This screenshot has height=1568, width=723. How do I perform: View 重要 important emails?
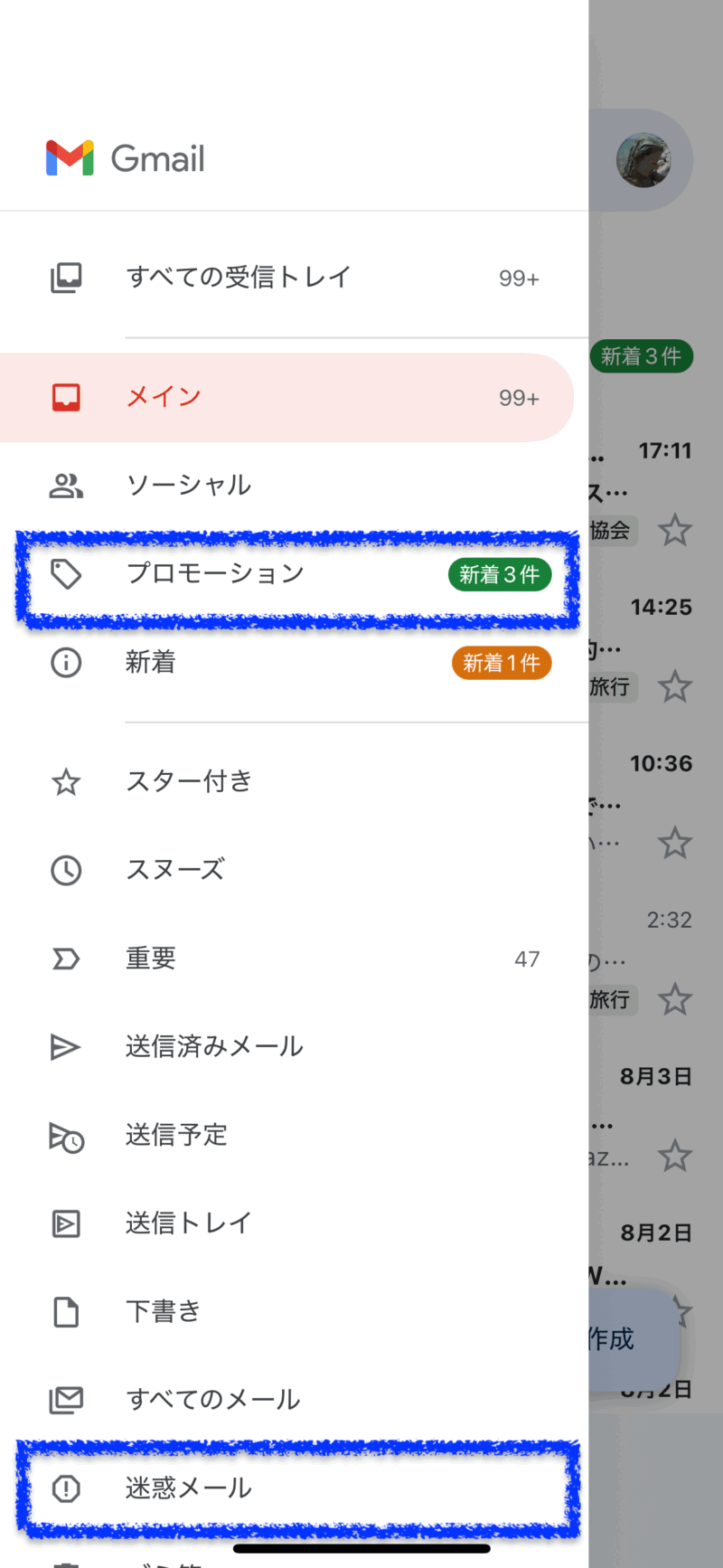coord(151,959)
